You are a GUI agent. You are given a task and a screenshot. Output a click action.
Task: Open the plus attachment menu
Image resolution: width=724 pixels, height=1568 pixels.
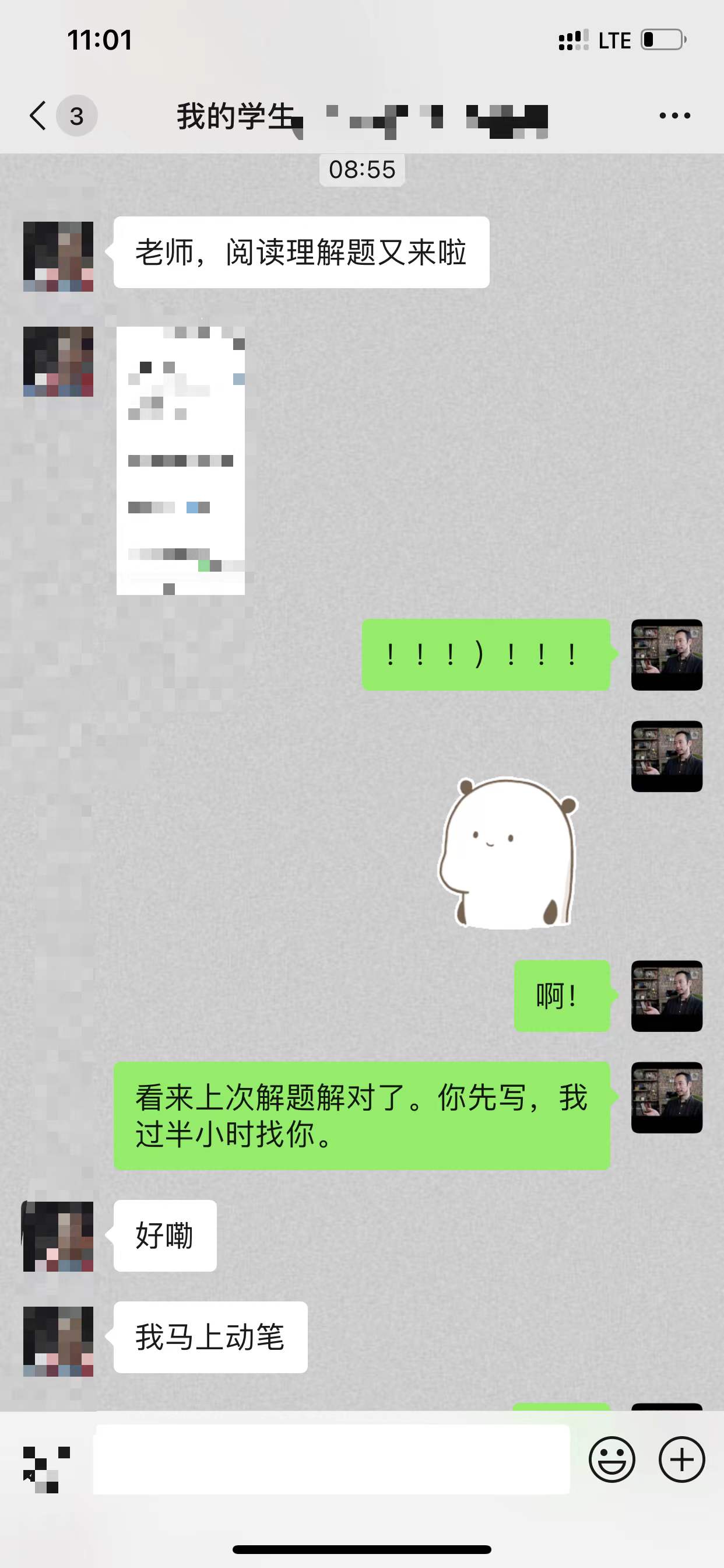point(681,1459)
